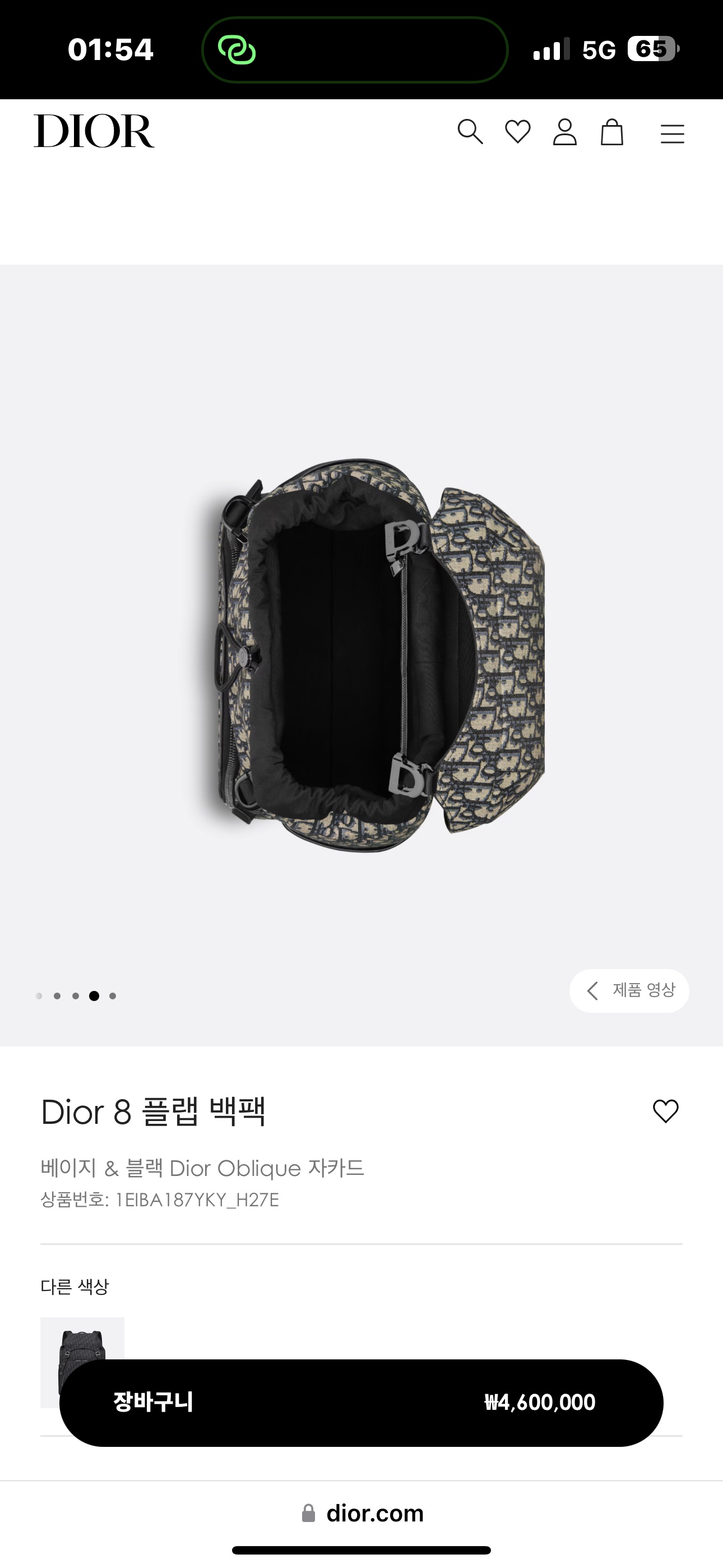The image size is (723, 1568).
Task: Open the account profile icon
Action: pyautogui.click(x=565, y=131)
